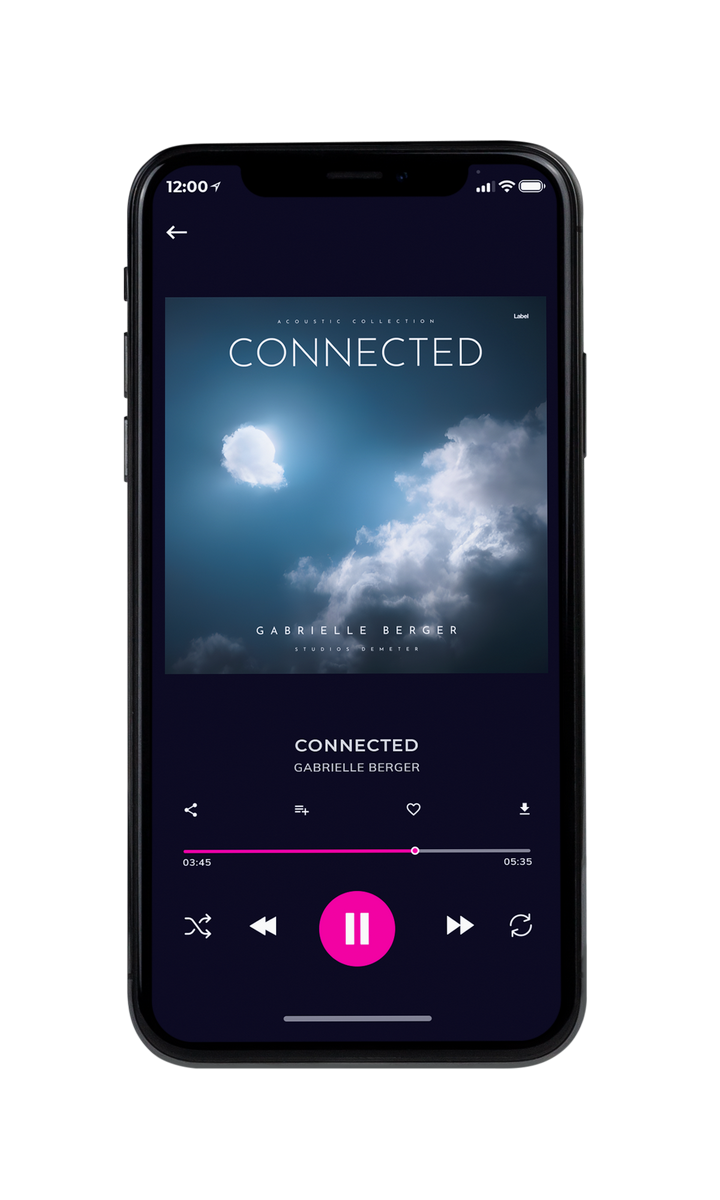Rewind to the previous track
This screenshot has width=720, height=1200.
[x=263, y=927]
